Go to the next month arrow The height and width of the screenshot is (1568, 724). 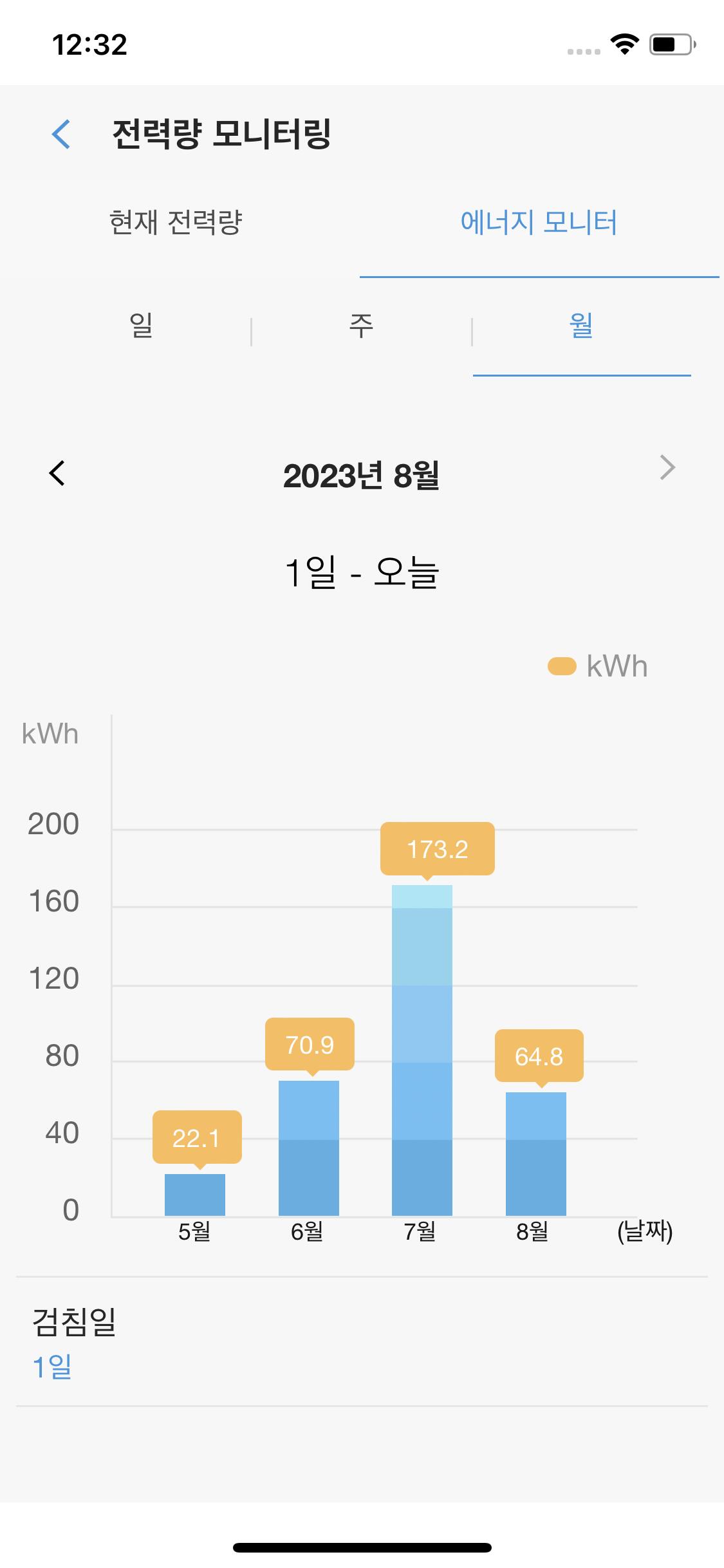tap(667, 468)
